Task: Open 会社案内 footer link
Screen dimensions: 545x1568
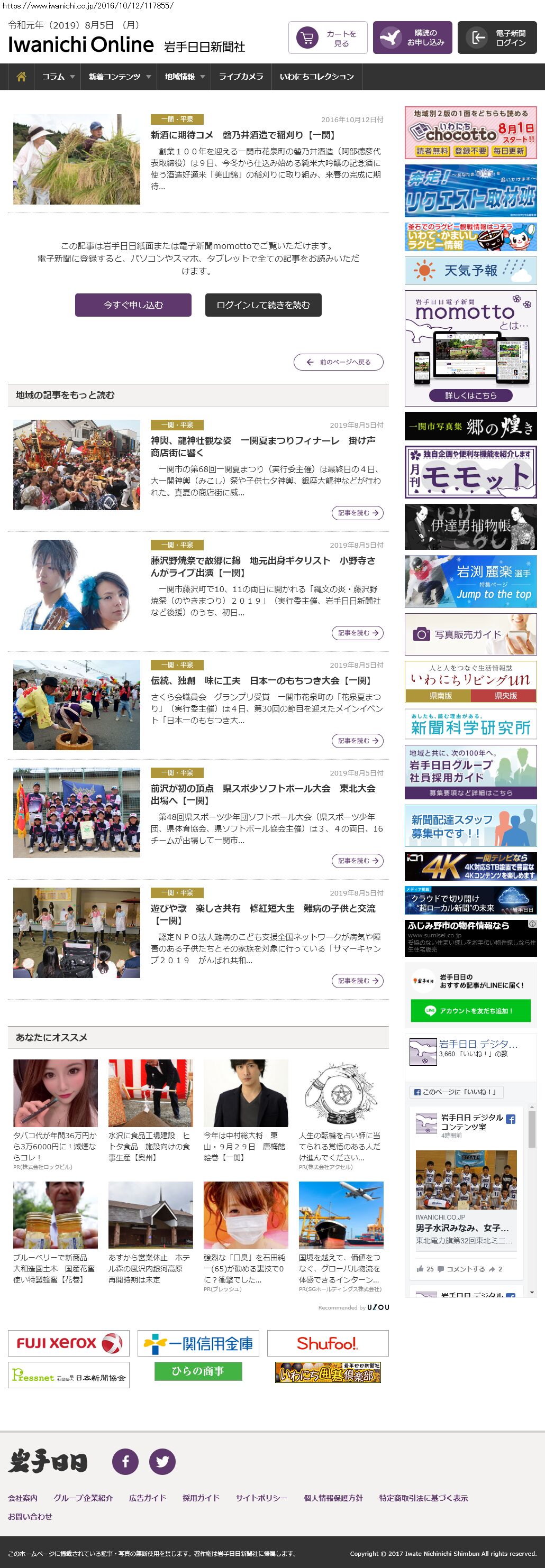Action: click(x=23, y=1498)
